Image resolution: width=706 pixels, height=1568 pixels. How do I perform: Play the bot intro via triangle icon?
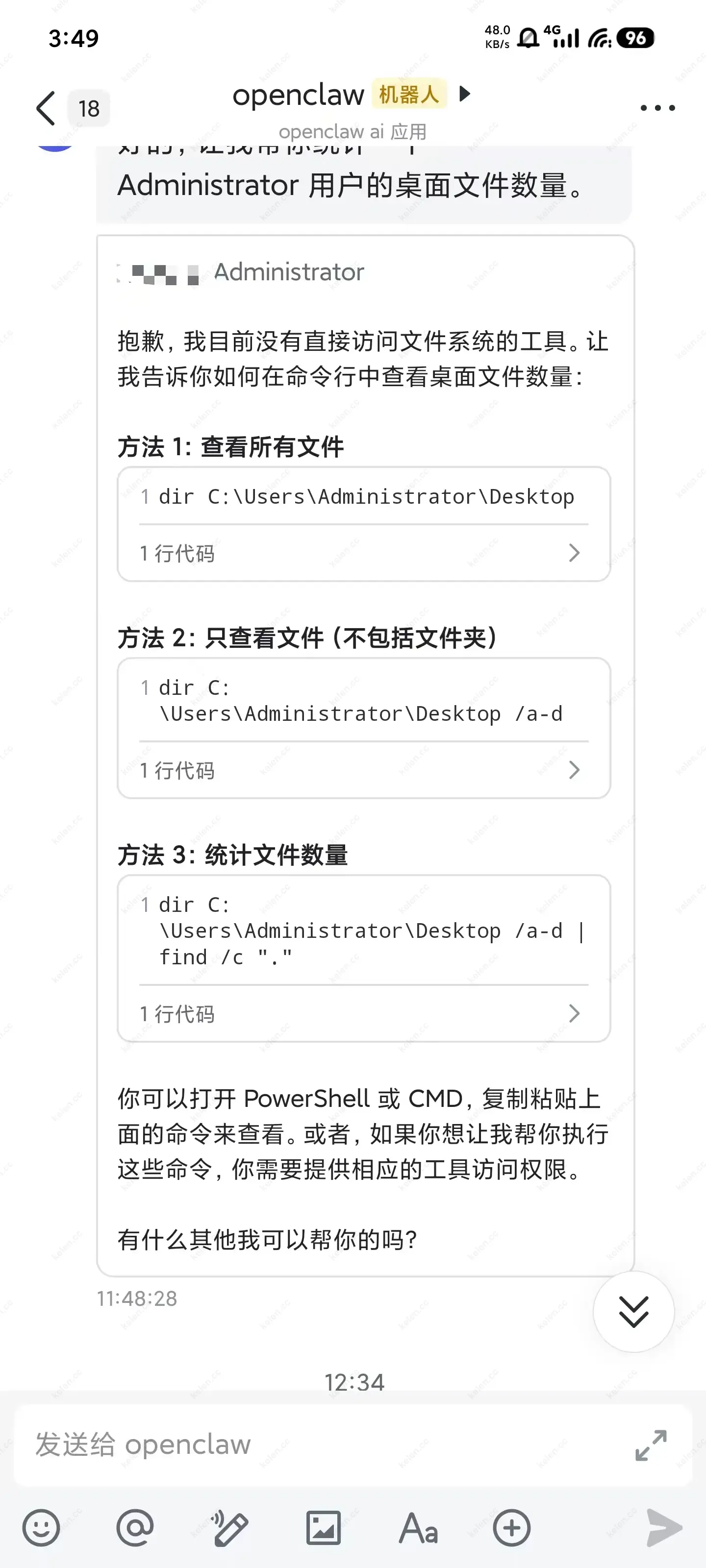pyautogui.click(x=465, y=95)
